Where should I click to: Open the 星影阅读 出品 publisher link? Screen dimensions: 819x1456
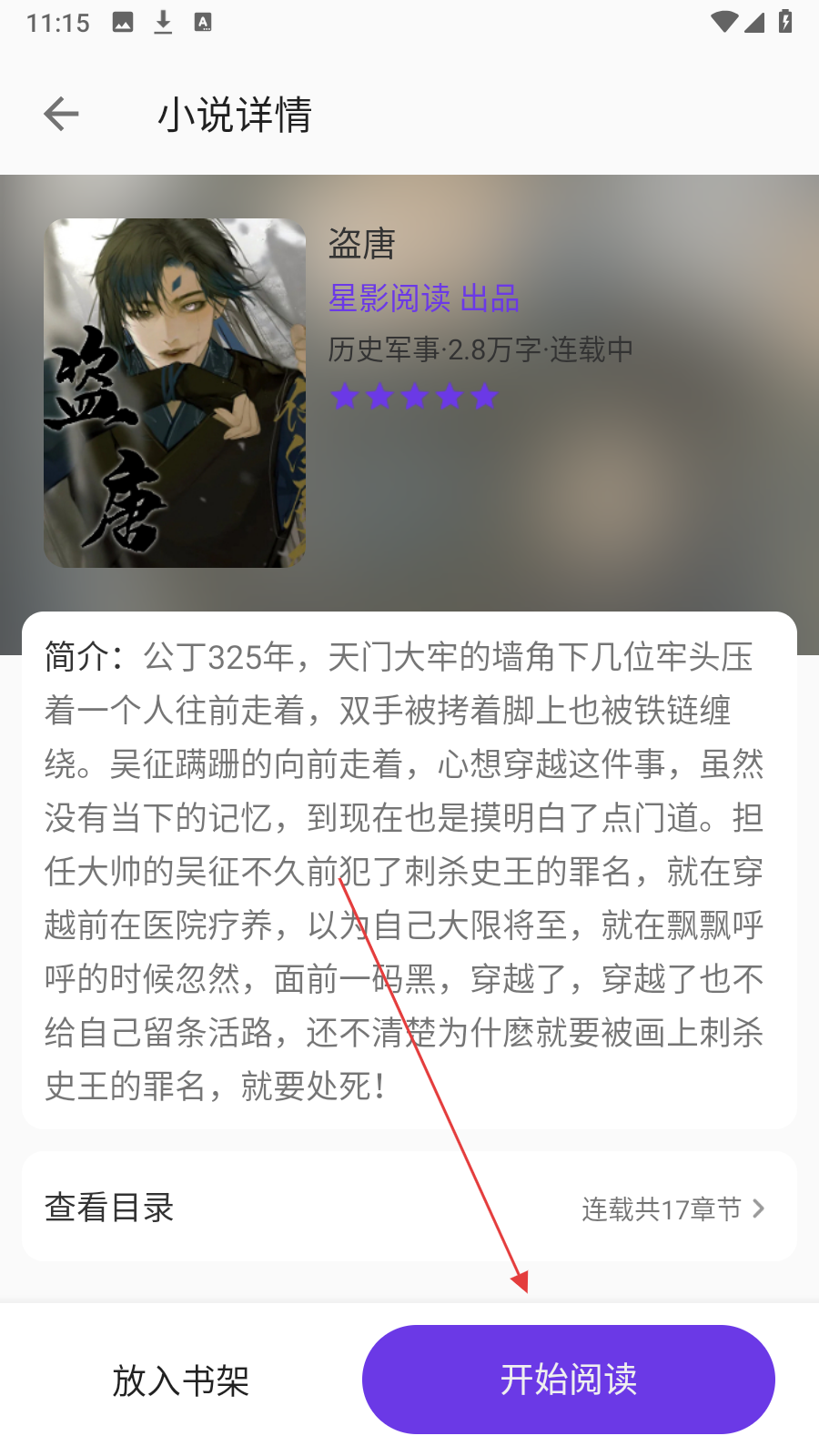point(424,298)
